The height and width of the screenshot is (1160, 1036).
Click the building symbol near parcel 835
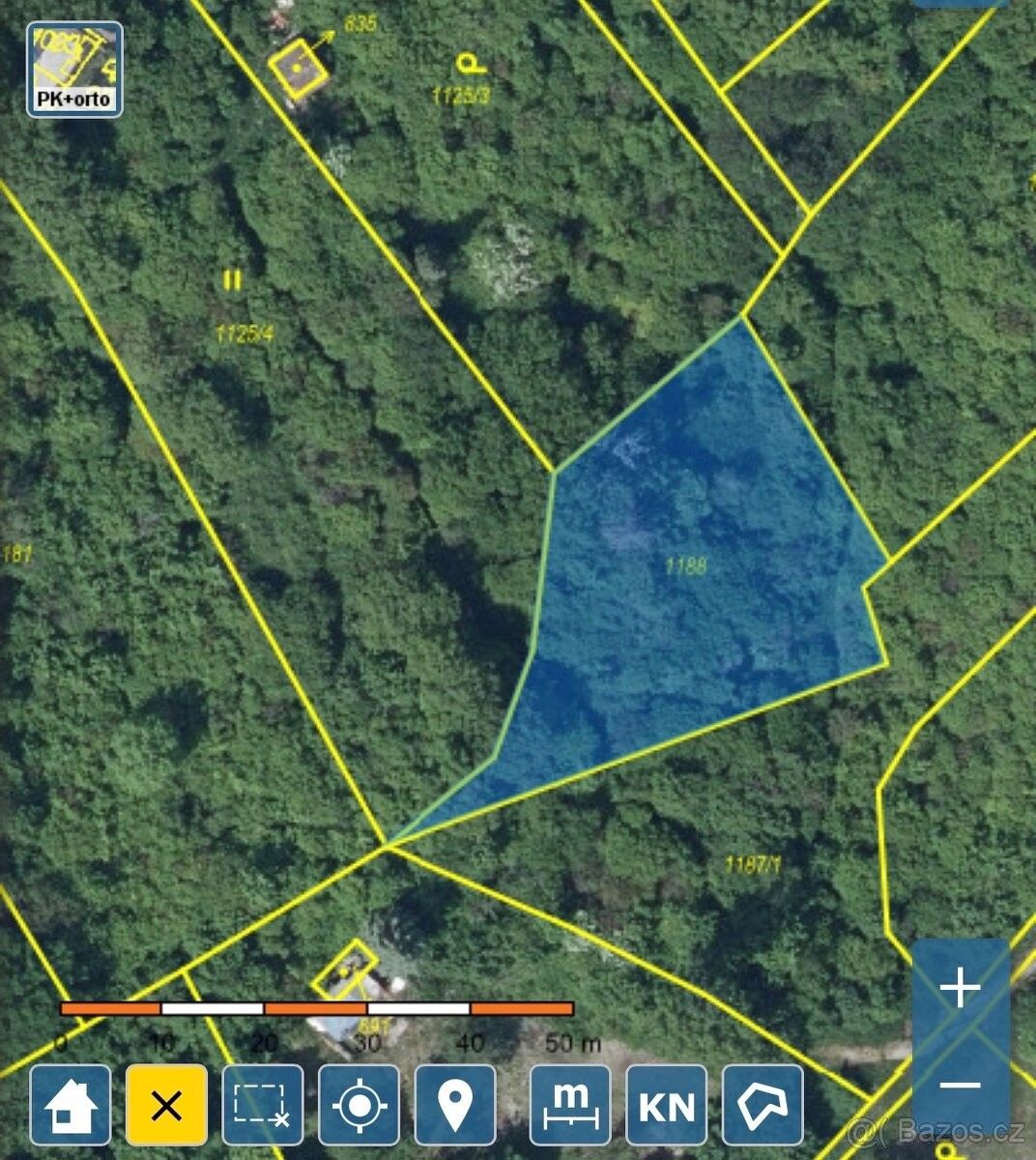point(296,68)
